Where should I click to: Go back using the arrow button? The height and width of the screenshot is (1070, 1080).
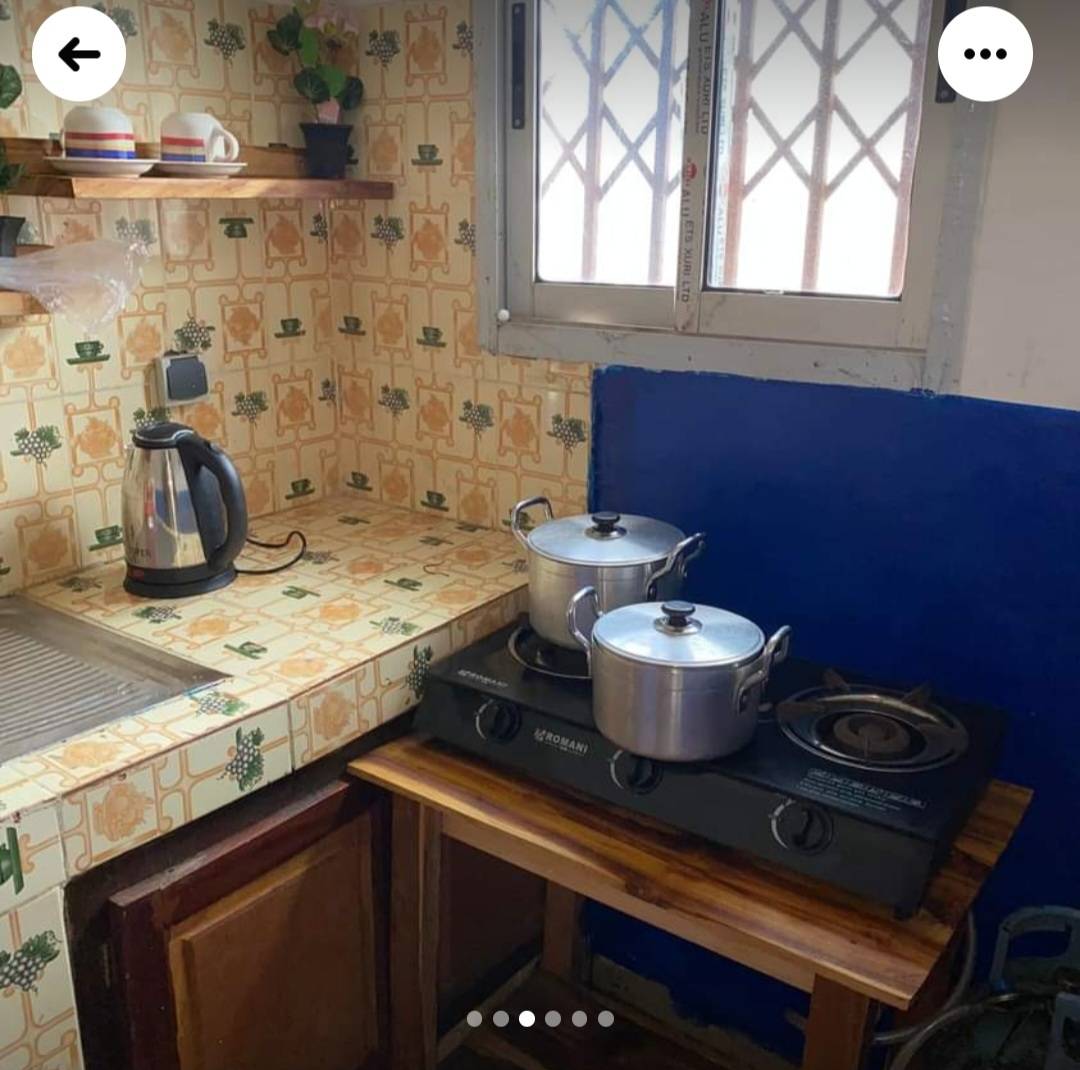point(79,54)
